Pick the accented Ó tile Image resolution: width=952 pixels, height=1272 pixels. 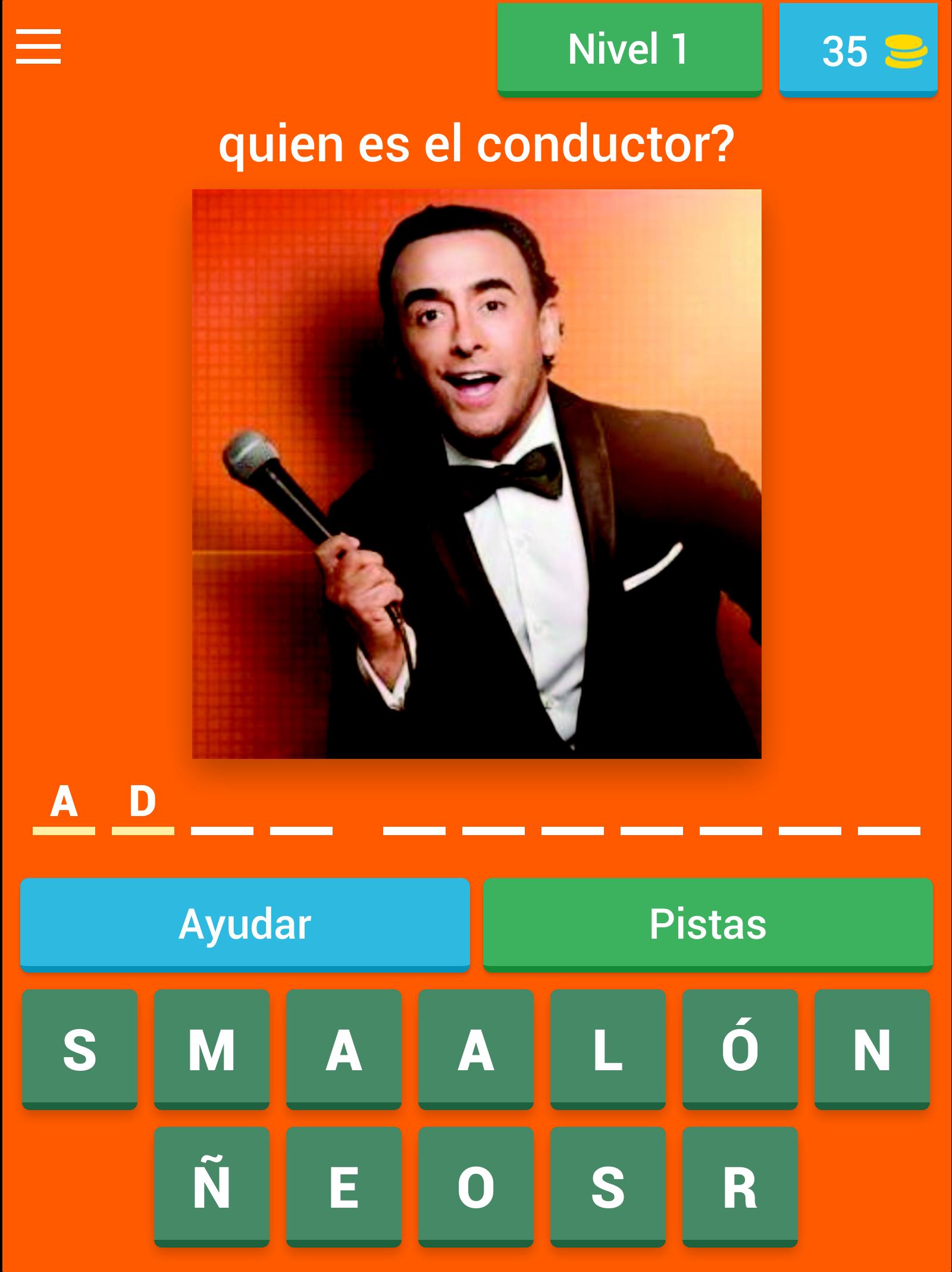(740, 1049)
